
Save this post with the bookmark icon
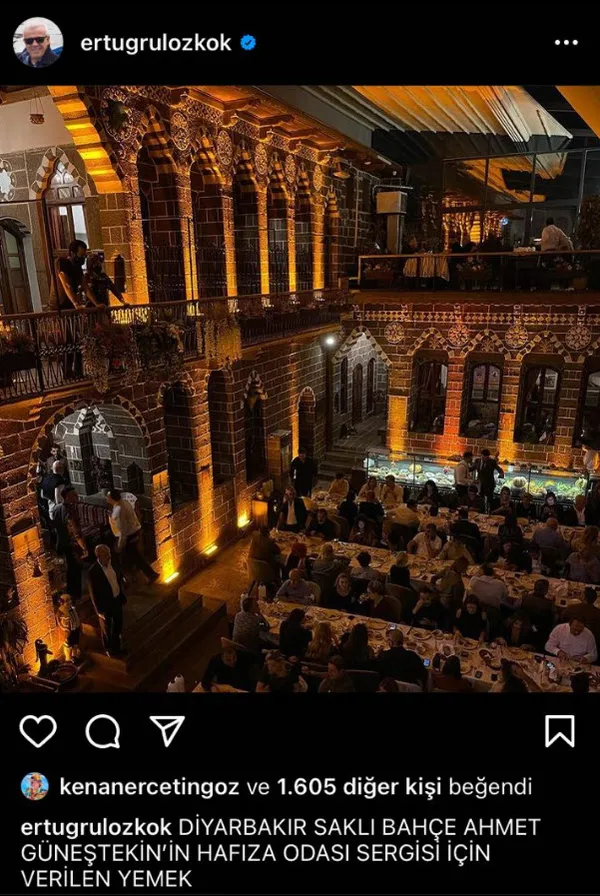click(x=560, y=731)
